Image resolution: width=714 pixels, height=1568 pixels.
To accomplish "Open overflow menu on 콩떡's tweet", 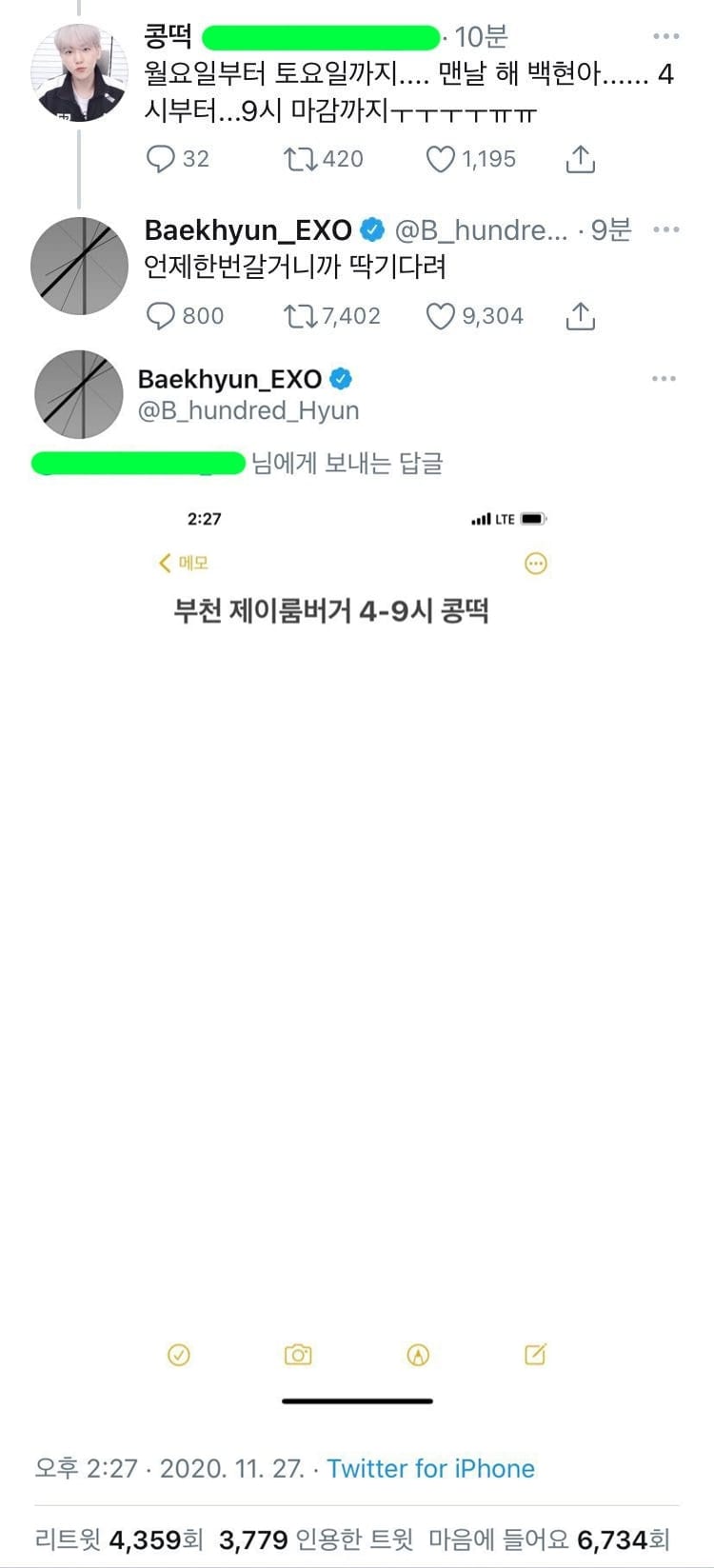I will [x=665, y=36].
